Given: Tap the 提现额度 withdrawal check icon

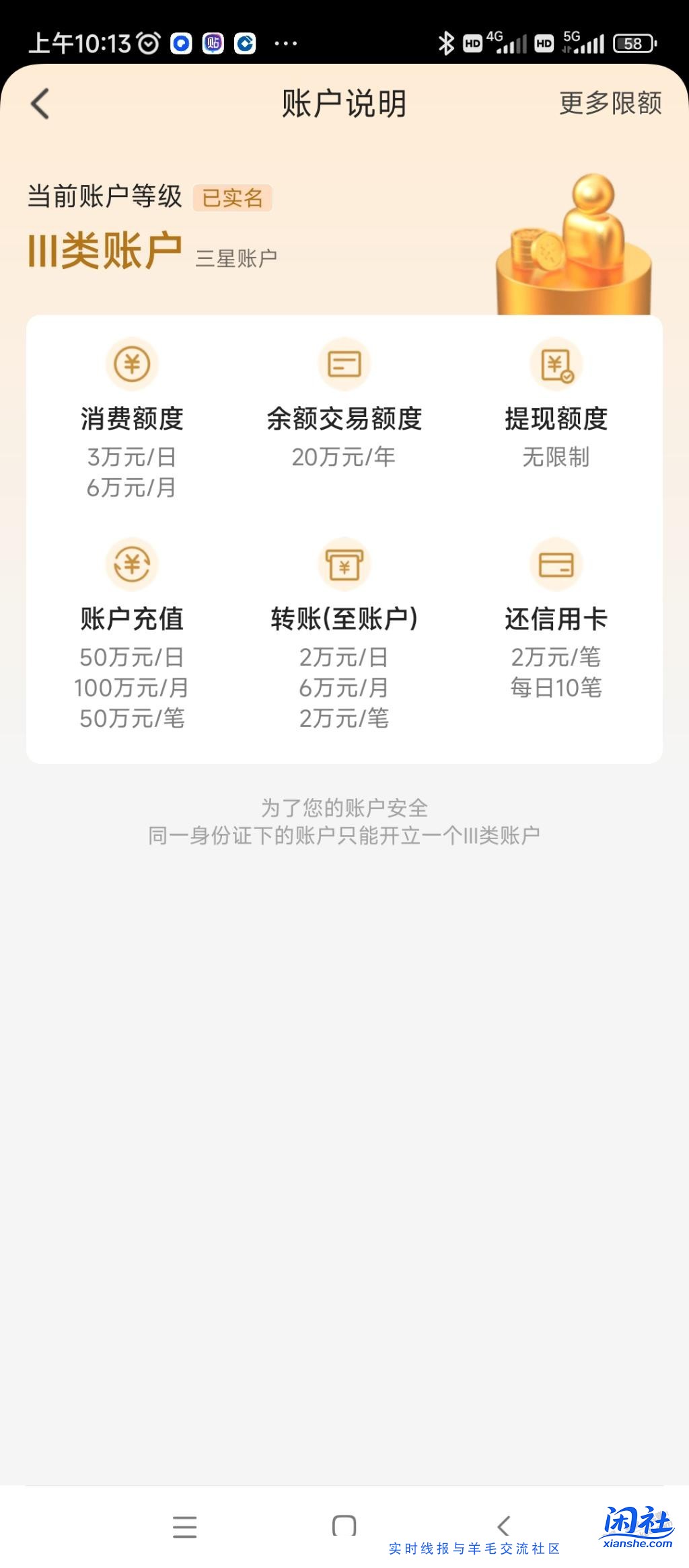Looking at the screenshot, I should [556, 364].
